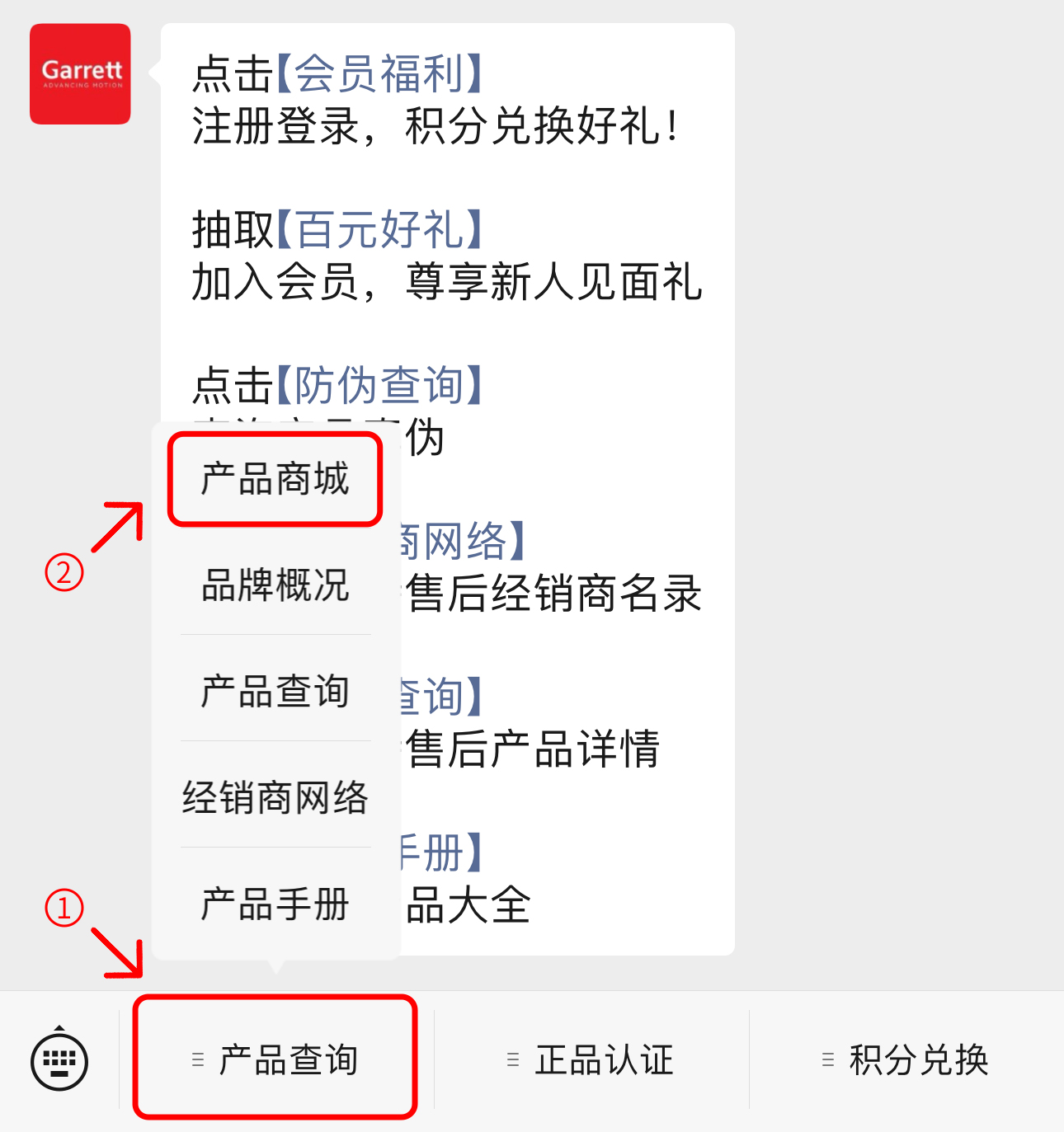Open the 产品查询 bottom menu
This screenshot has height=1132, width=1064.
[276, 1060]
